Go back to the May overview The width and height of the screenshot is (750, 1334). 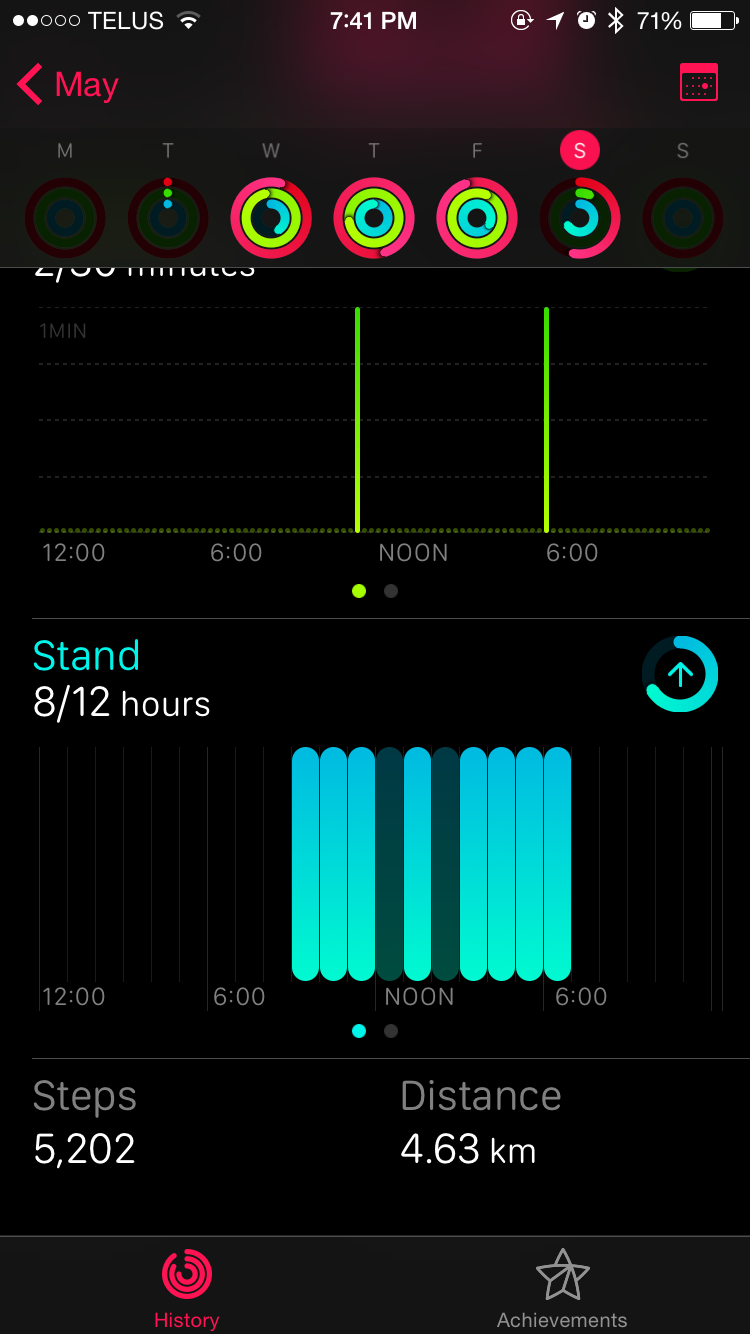[68, 85]
